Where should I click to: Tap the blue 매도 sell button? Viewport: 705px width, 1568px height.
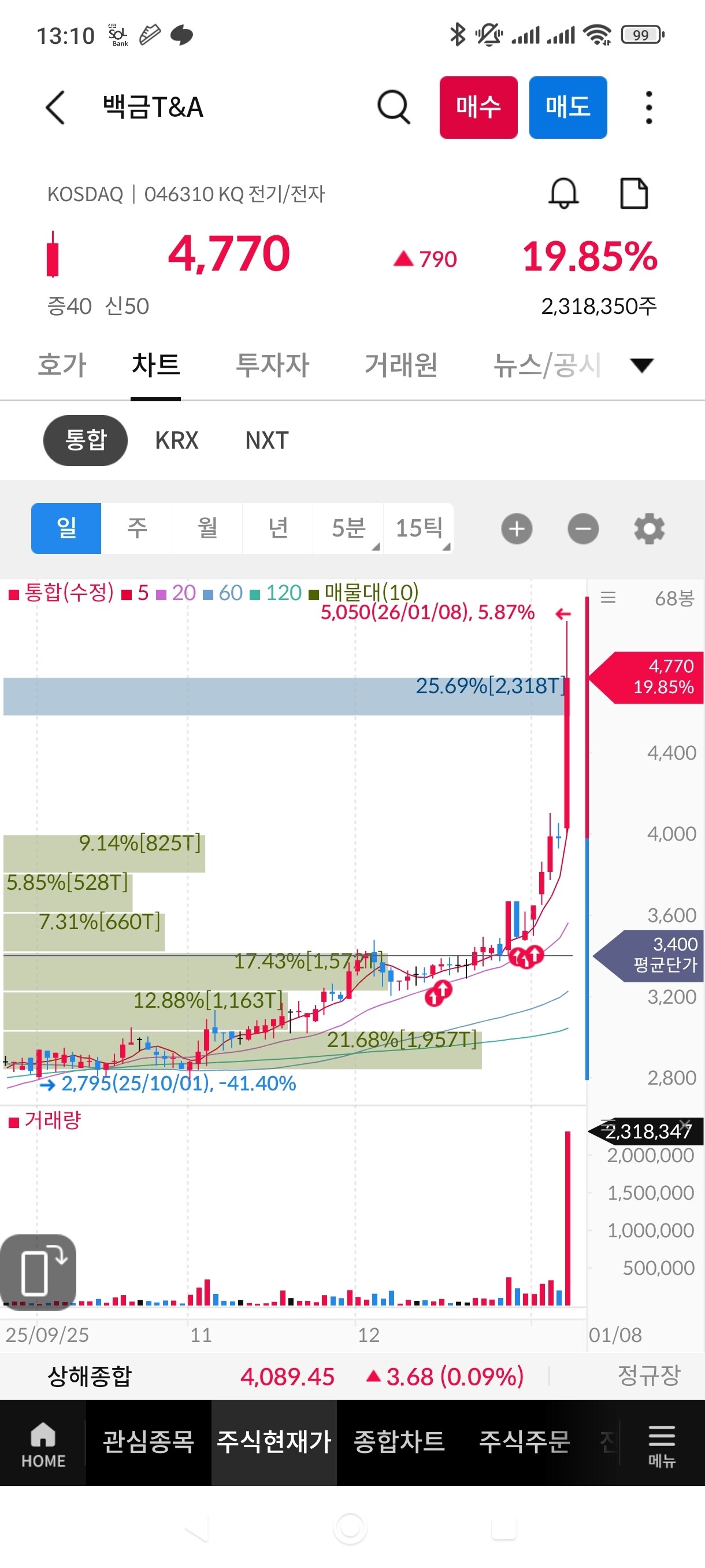tap(567, 107)
